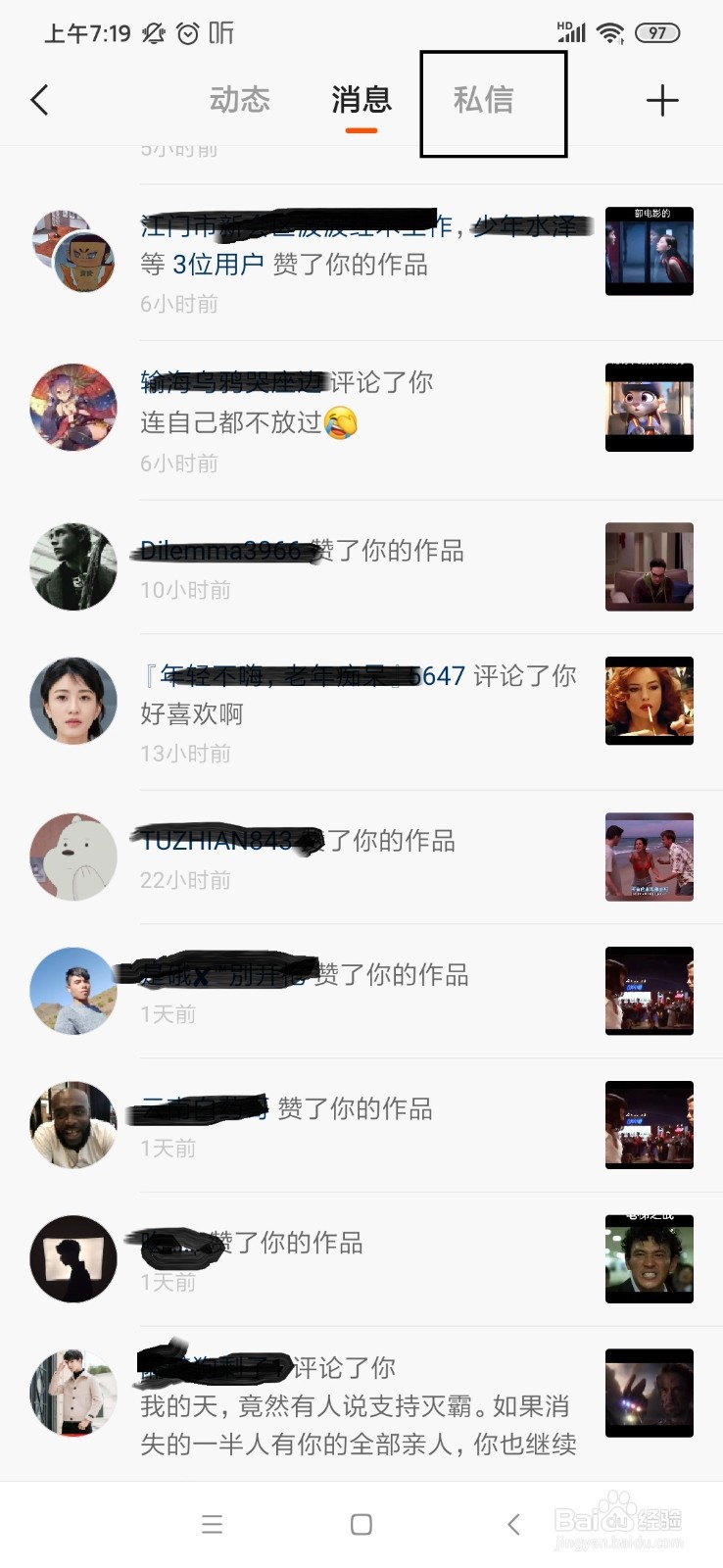Tap the Wi-Fi icon in the status bar
This screenshot has width=723, height=1568.
[609, 32]
